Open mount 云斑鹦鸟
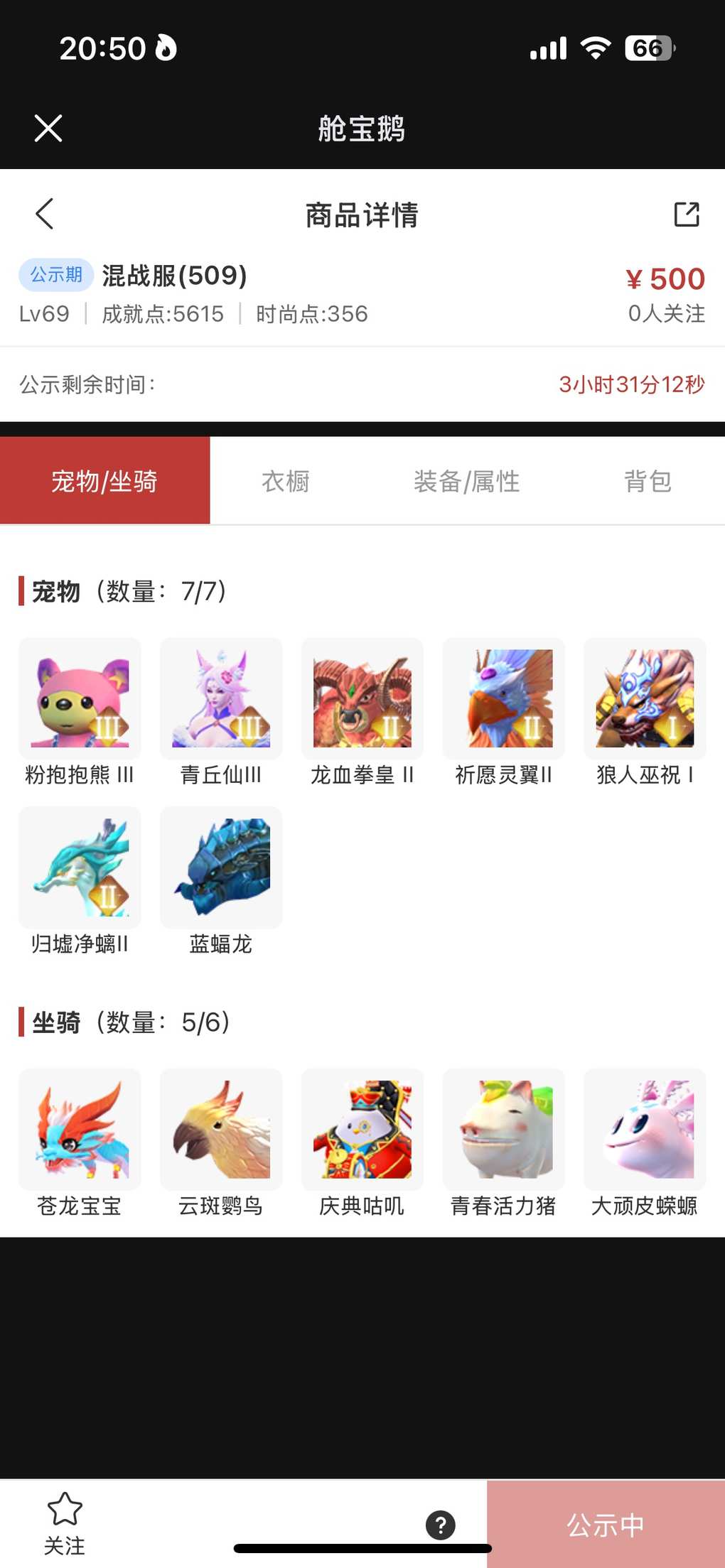The width and height of the screenshot is (725, 1568). pyautogui.click(x=221, y=1130)
